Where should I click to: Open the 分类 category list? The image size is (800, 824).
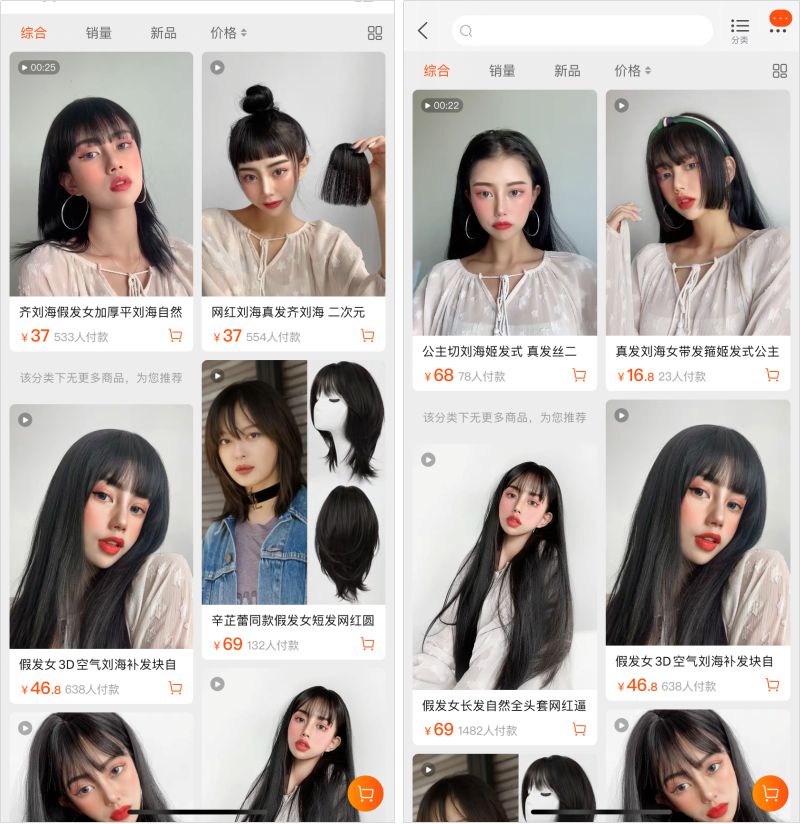(x=740, y=30)
